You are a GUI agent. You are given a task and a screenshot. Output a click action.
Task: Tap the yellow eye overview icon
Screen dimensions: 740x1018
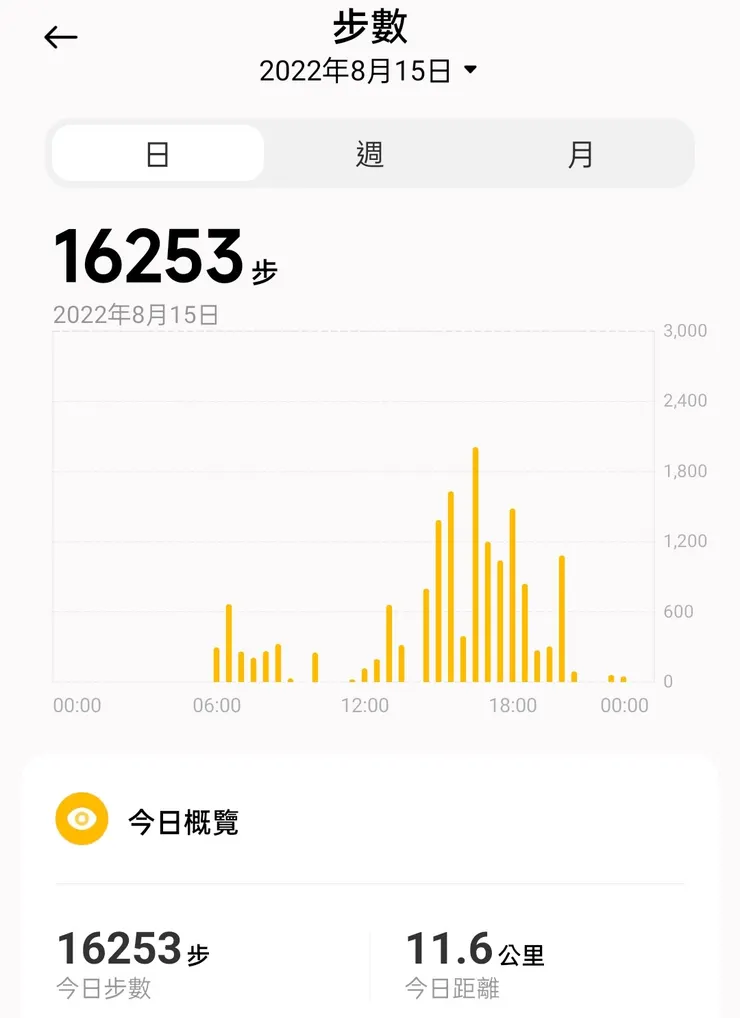81,819
